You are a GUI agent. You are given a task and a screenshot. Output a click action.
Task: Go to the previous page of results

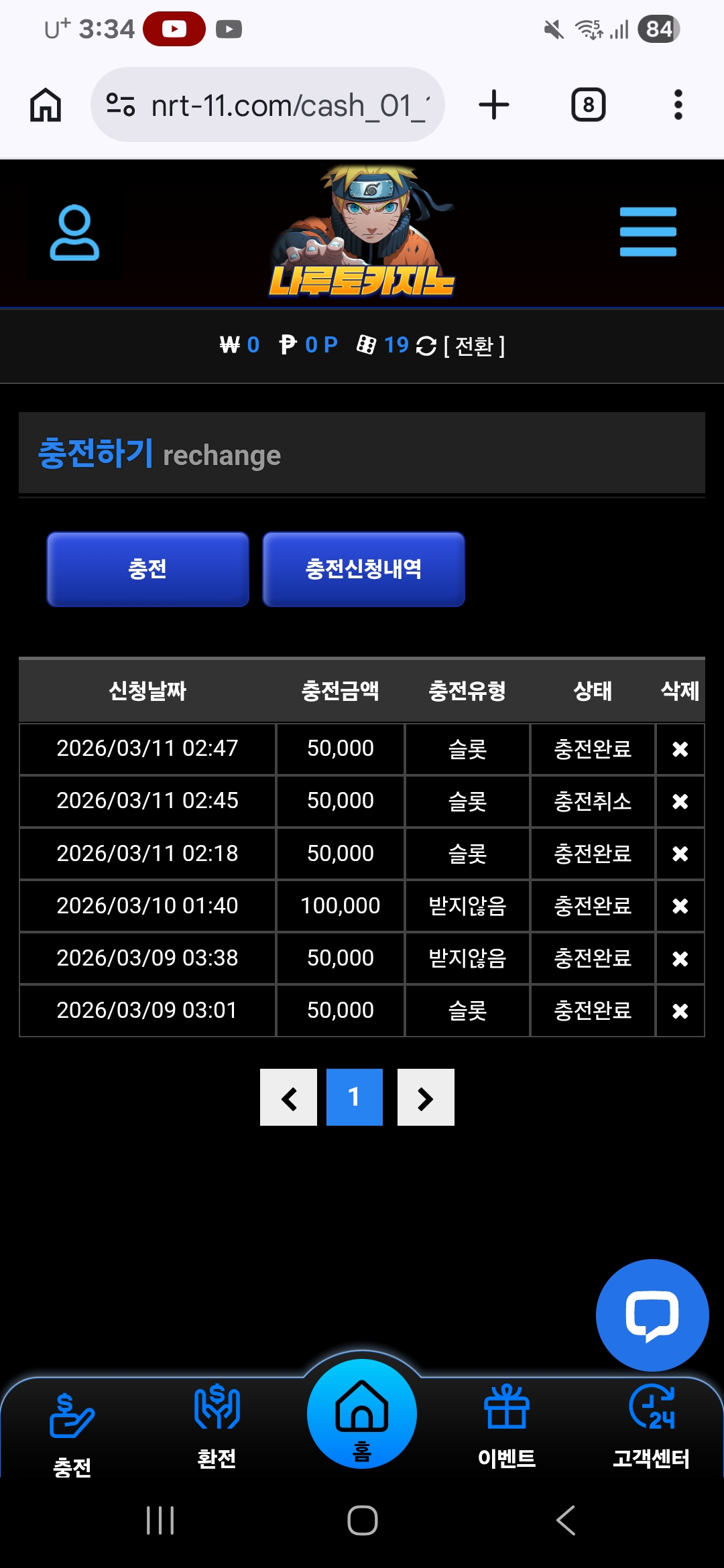pos(288,1098)
